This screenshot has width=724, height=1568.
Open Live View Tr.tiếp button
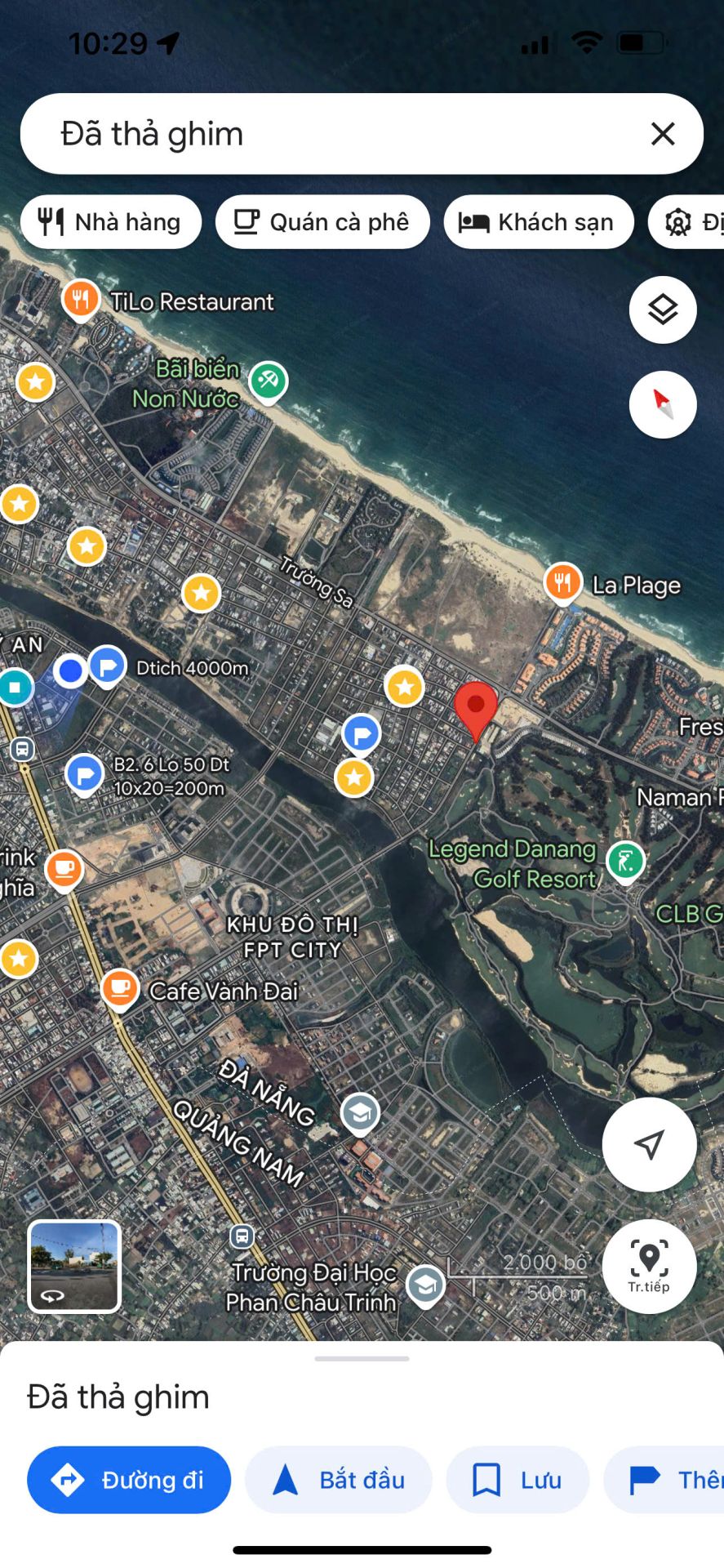click(650, 1267)
